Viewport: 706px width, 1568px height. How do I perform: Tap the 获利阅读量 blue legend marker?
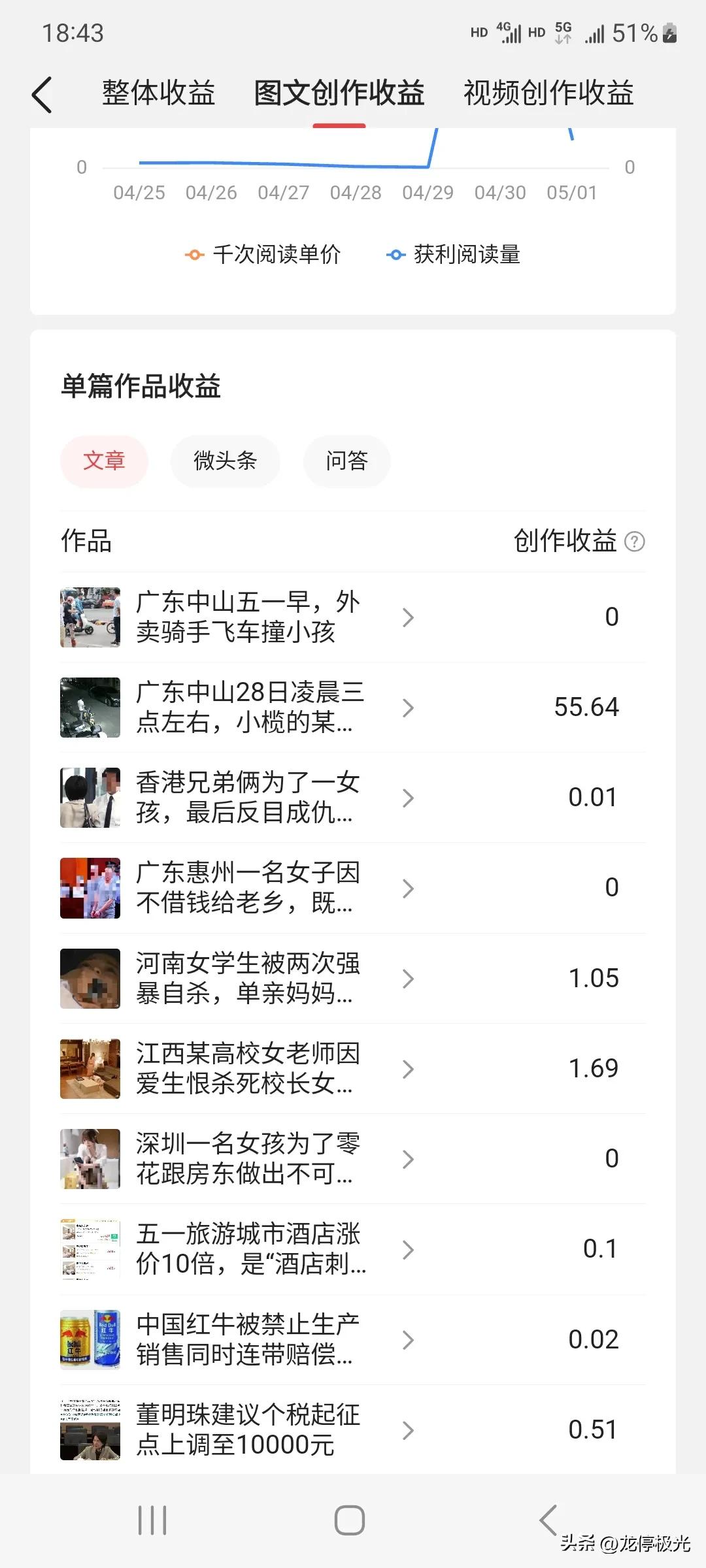(397, 255)
